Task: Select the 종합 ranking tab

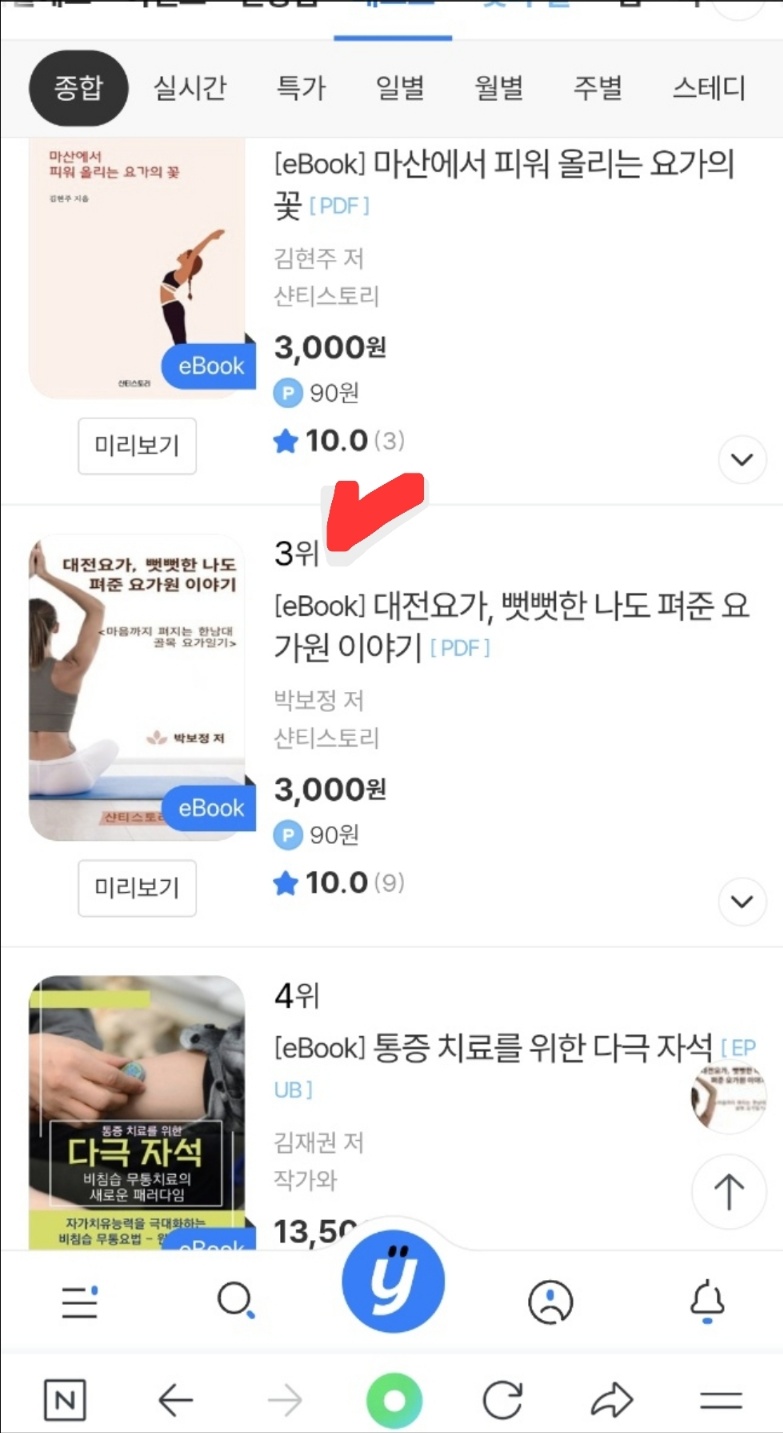Action: (x=78, y=88)
